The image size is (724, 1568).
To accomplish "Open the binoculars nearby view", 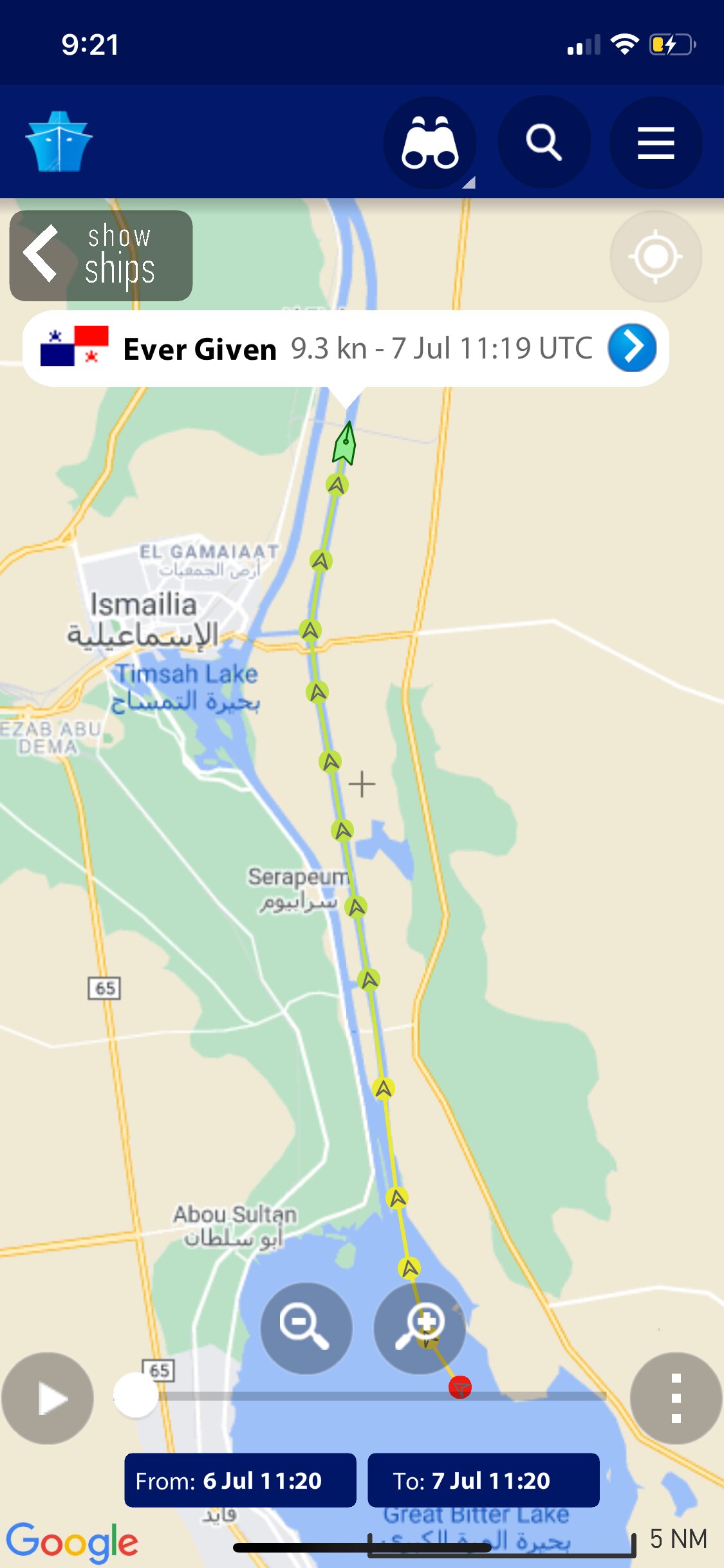I will 430,142.
